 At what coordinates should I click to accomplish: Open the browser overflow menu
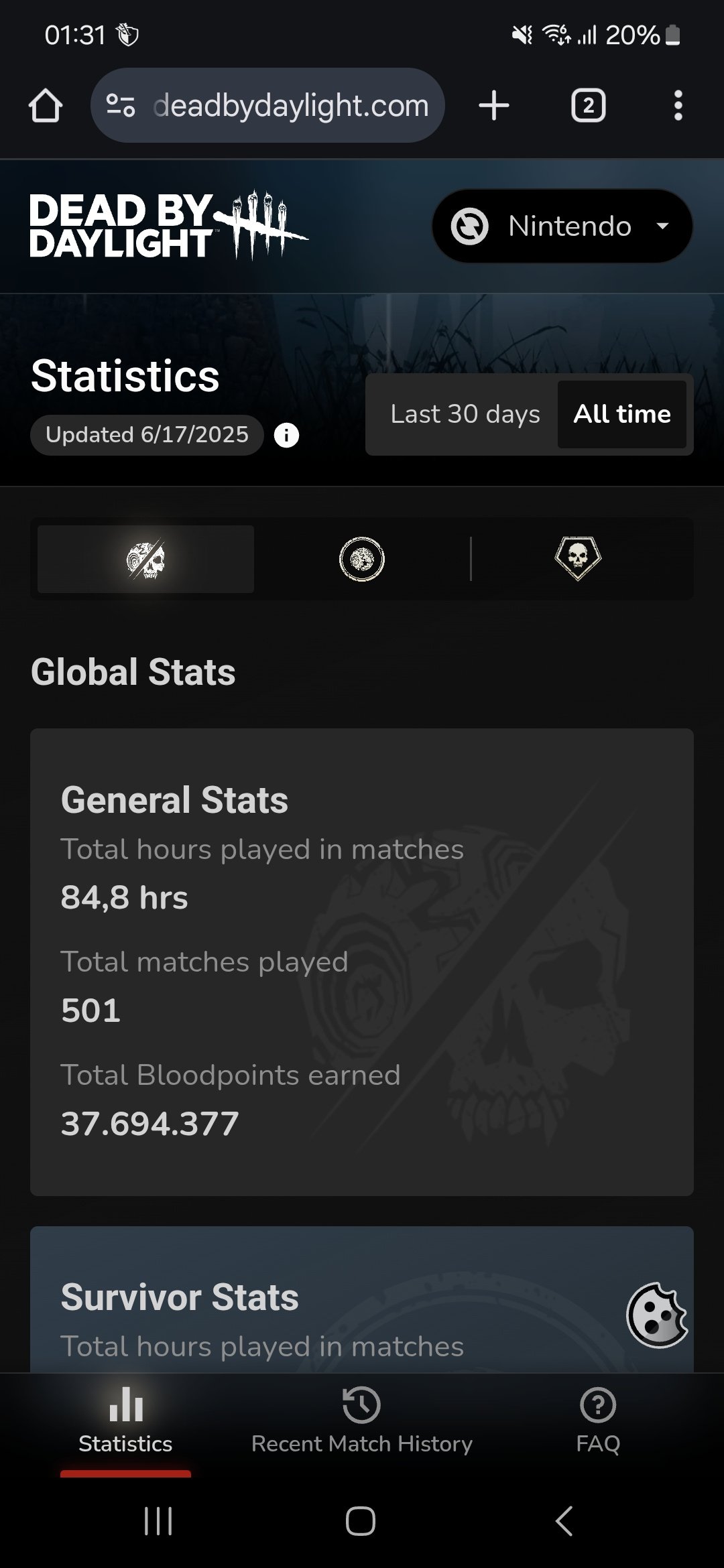(x=678, y=105)
